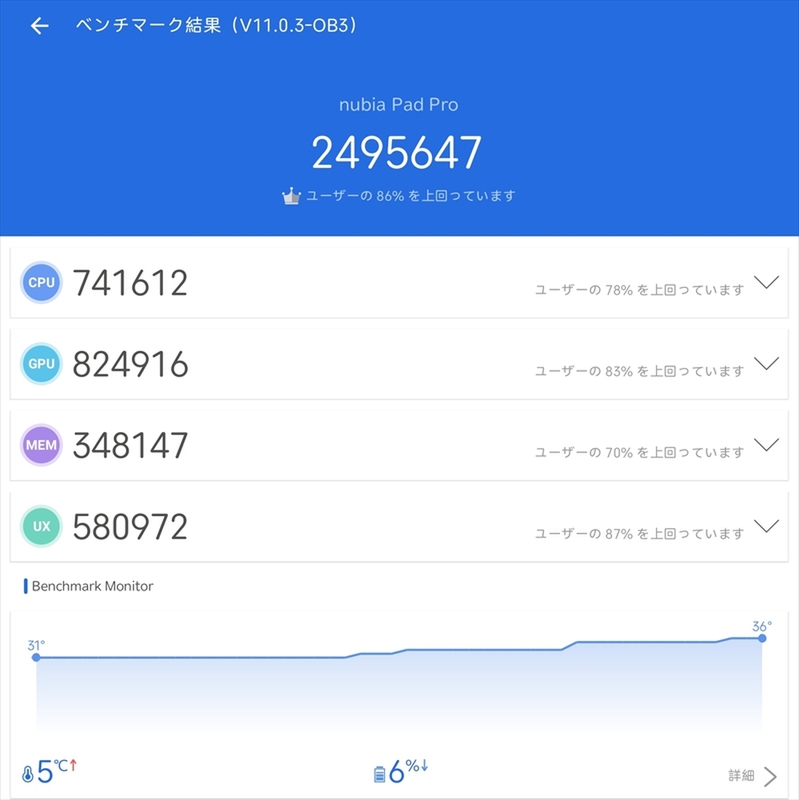Go back using the top-left arrow
Viewport: 799px width, 800px height.
click(x=39, y=26)
